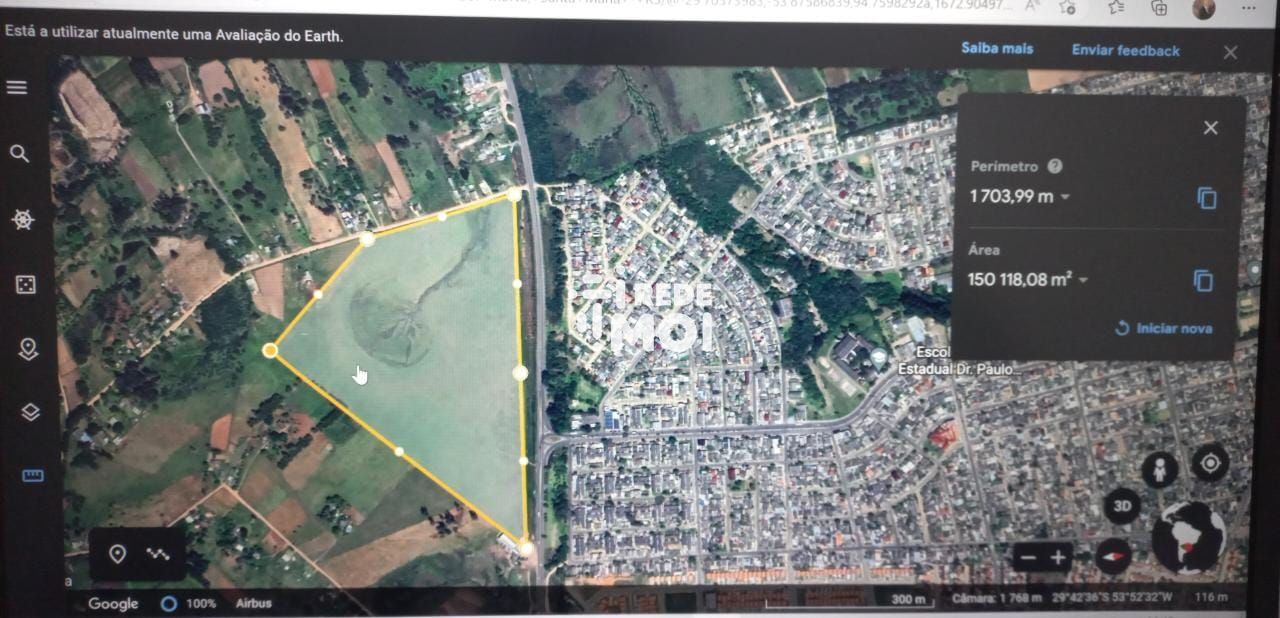The image size is (1280, 618).
Task: Expand the Perímetro unit dropdown
Action: point(1065,197)
